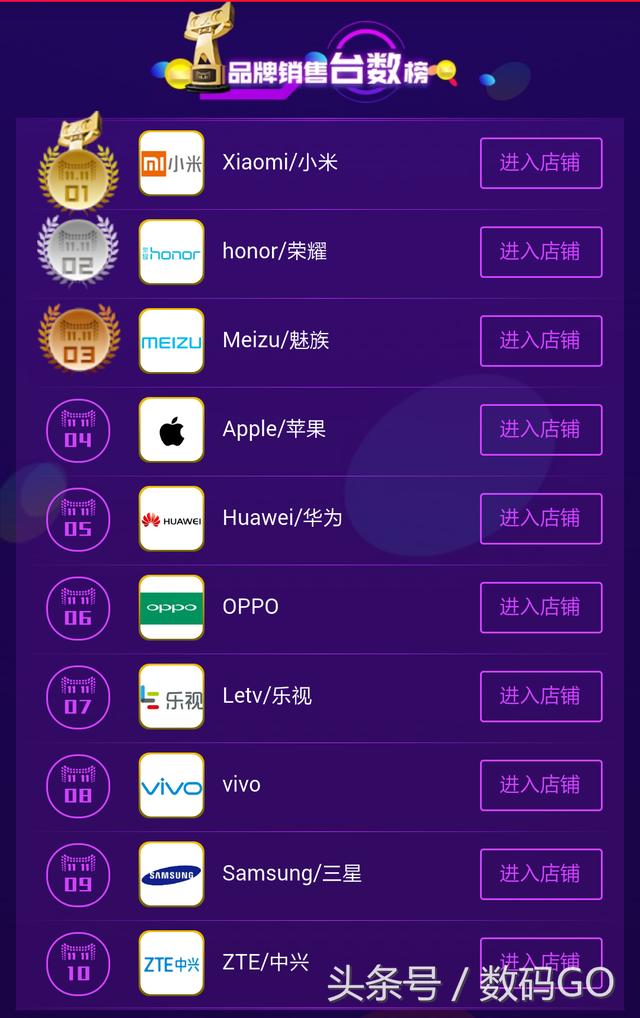Open the vivo store button

(x=541, y=786)
